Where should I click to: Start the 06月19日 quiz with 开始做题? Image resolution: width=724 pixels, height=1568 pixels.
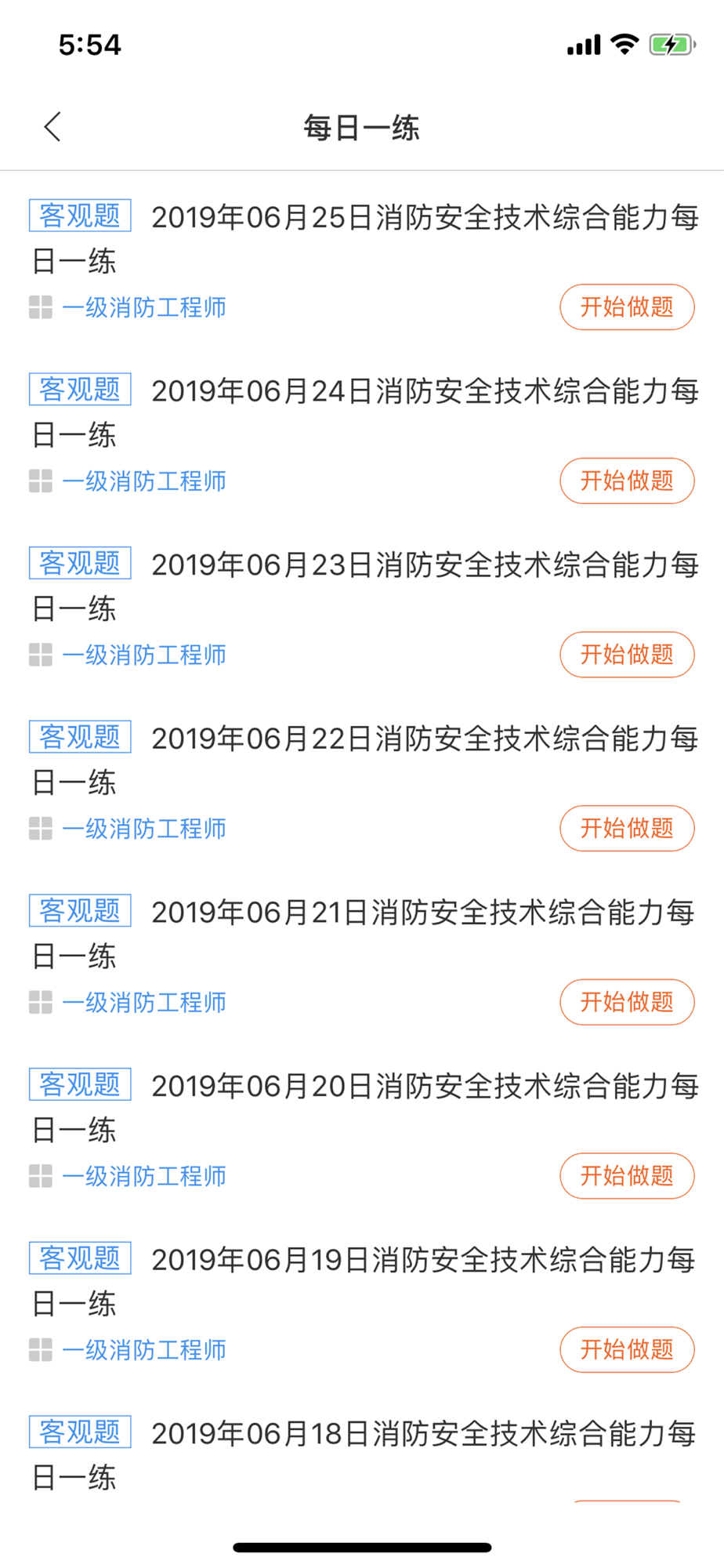click(x=627, y=1350)
